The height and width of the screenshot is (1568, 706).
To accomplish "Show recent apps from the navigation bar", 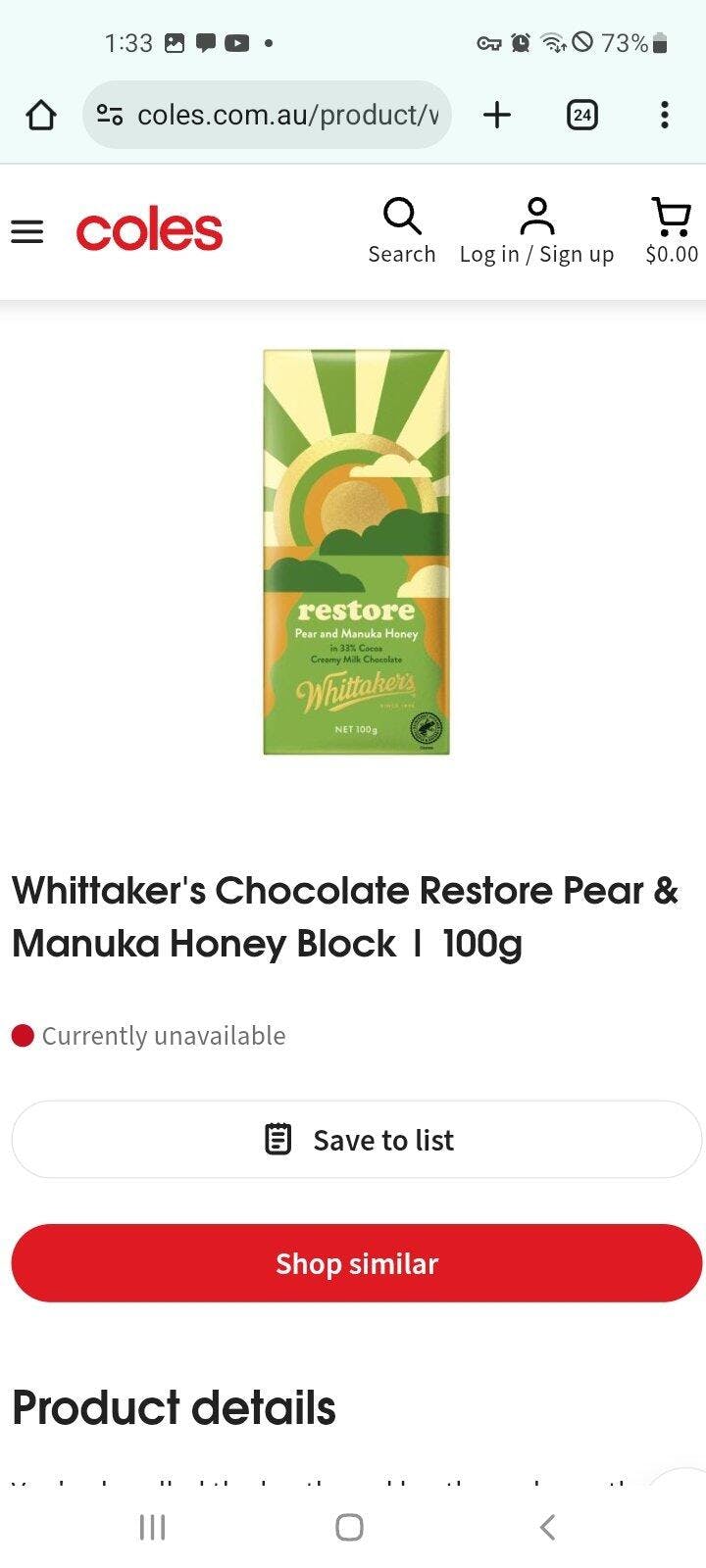I will point(152,1526).
